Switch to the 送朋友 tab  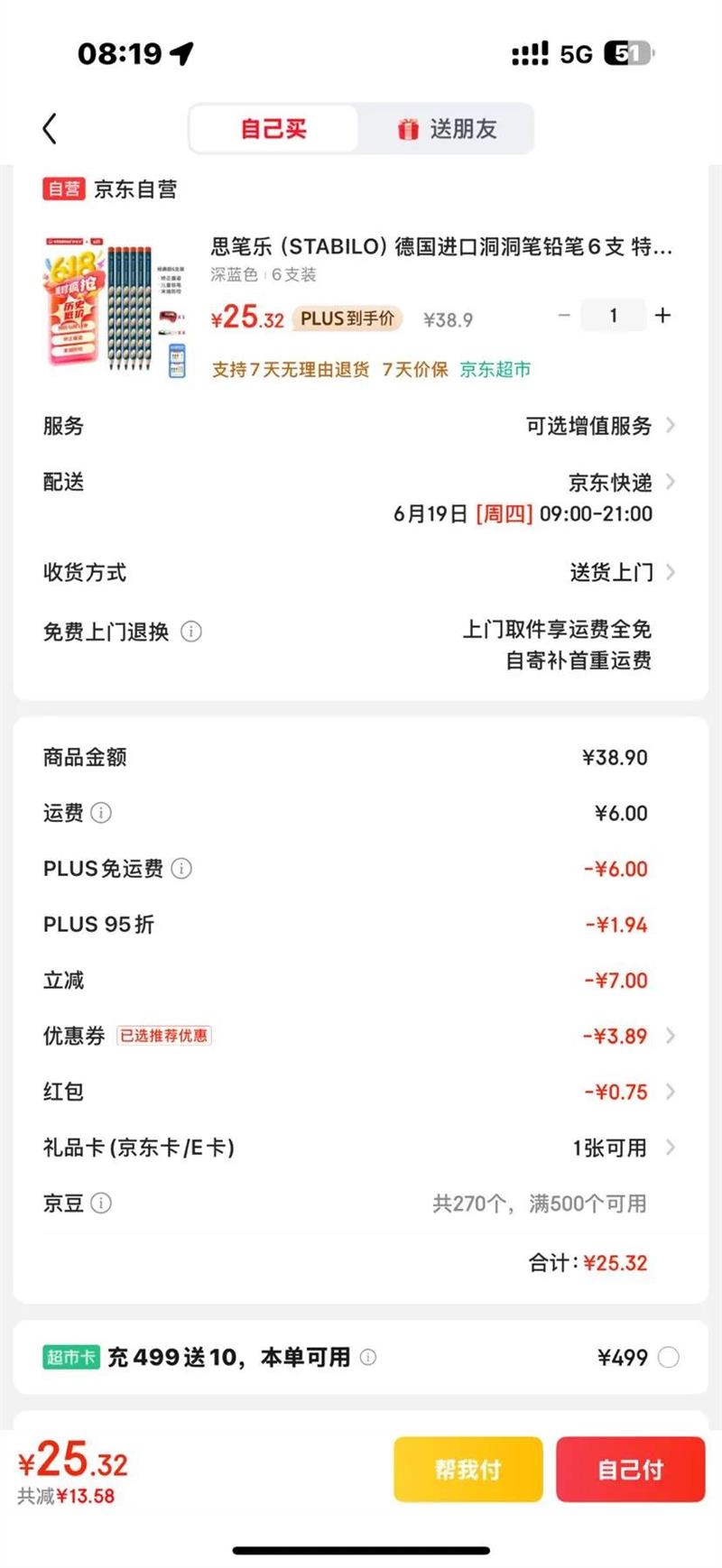pos(447,129)
